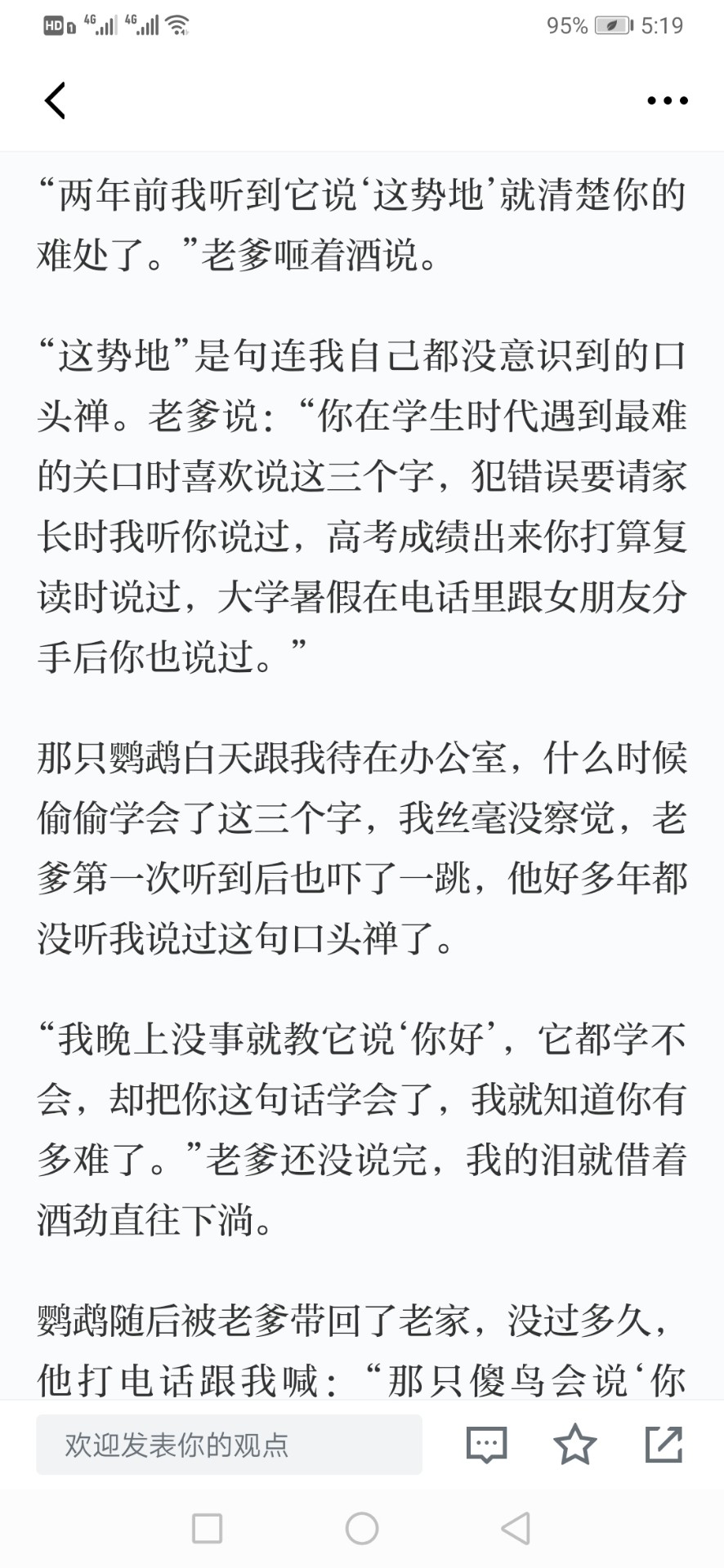The image size is (724, 1568).
Task: Go back using the top-left arrow
Action: pos(55,100)
